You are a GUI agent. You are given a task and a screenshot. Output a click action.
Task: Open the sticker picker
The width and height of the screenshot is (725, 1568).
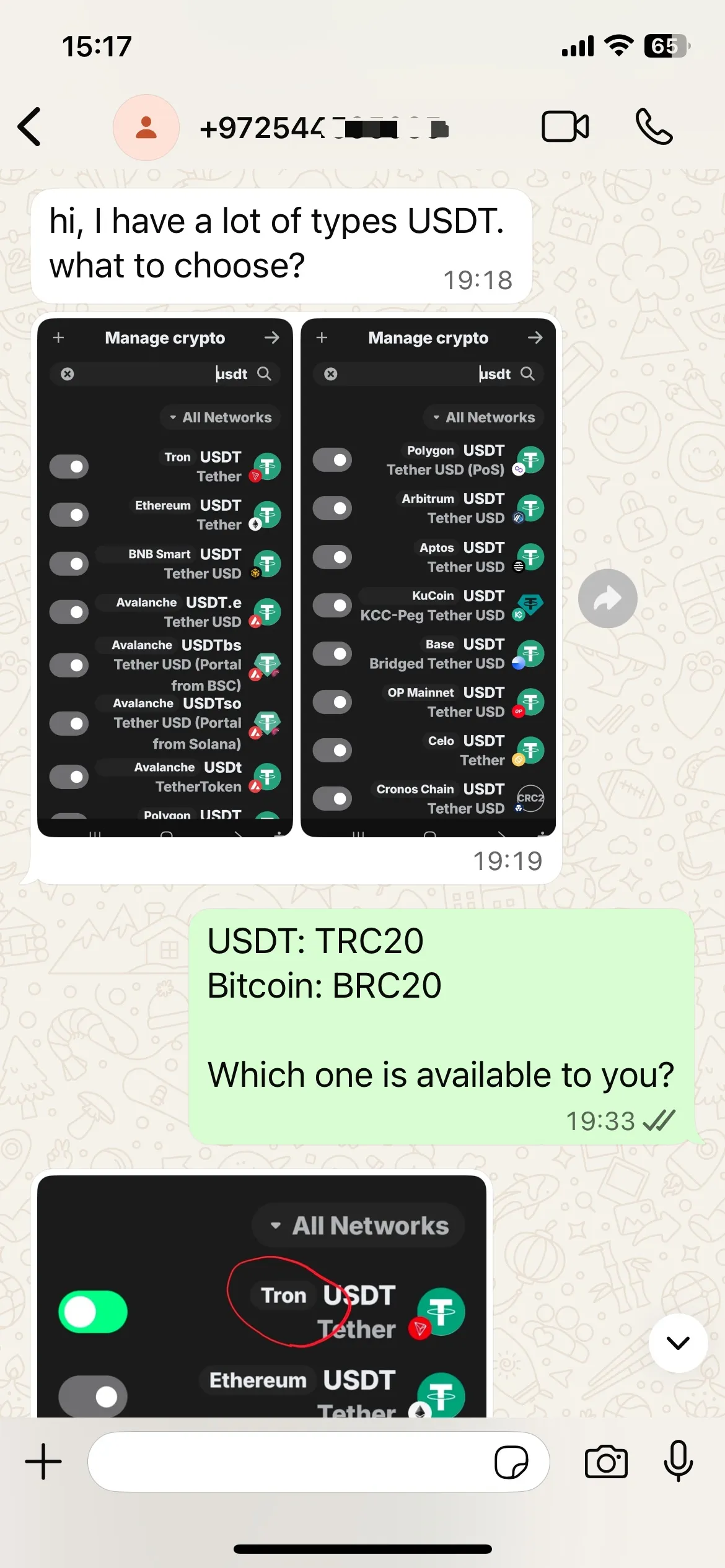511,1461
